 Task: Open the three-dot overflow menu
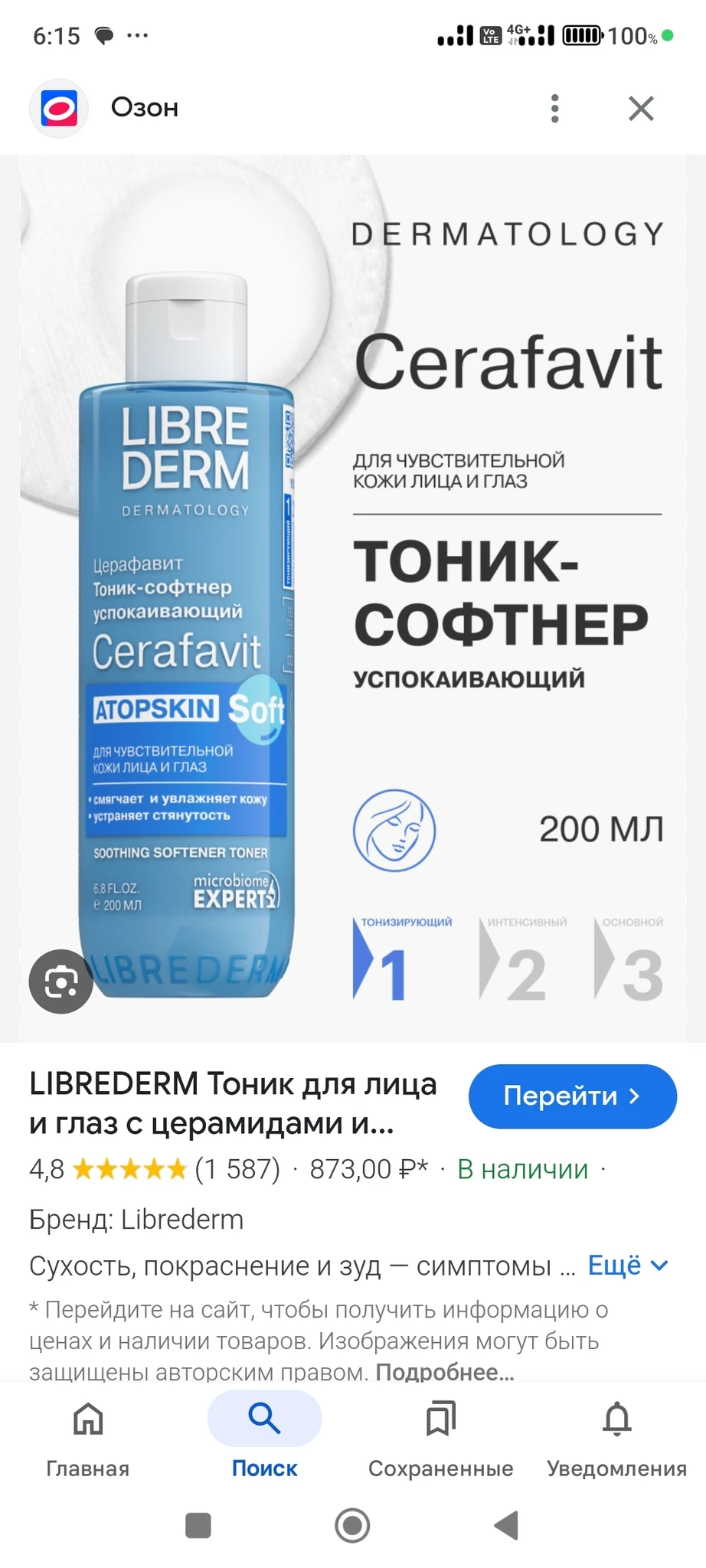click(555, 108)
